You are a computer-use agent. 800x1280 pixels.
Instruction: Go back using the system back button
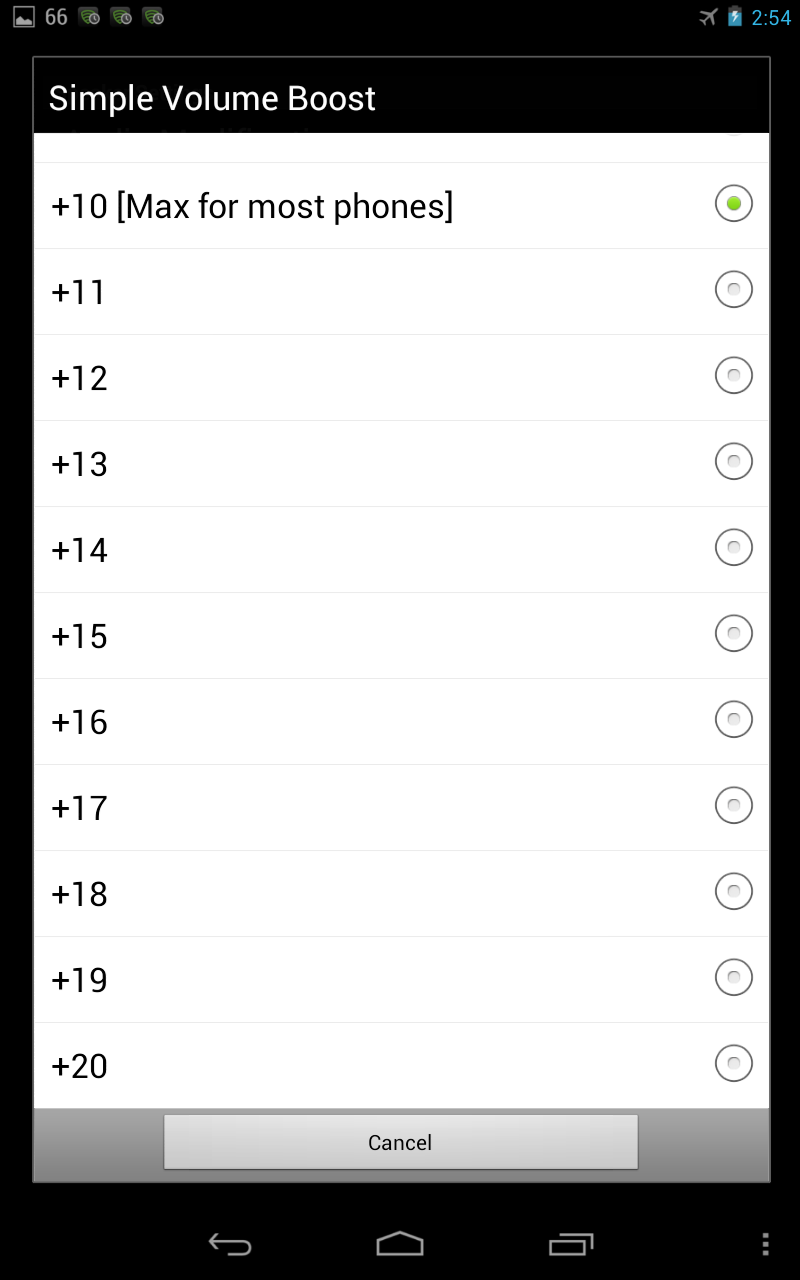230,1244
